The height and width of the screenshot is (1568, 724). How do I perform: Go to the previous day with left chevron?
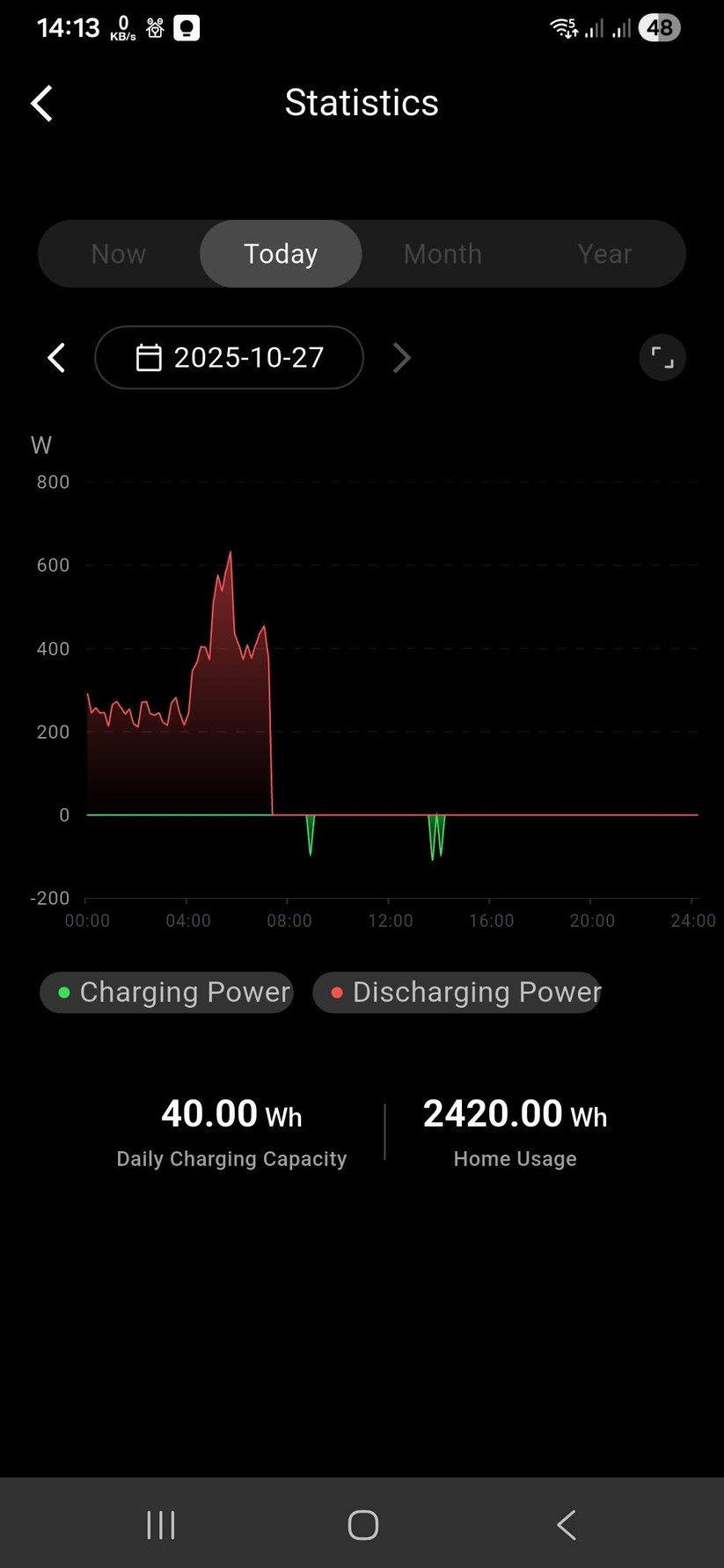55,357
